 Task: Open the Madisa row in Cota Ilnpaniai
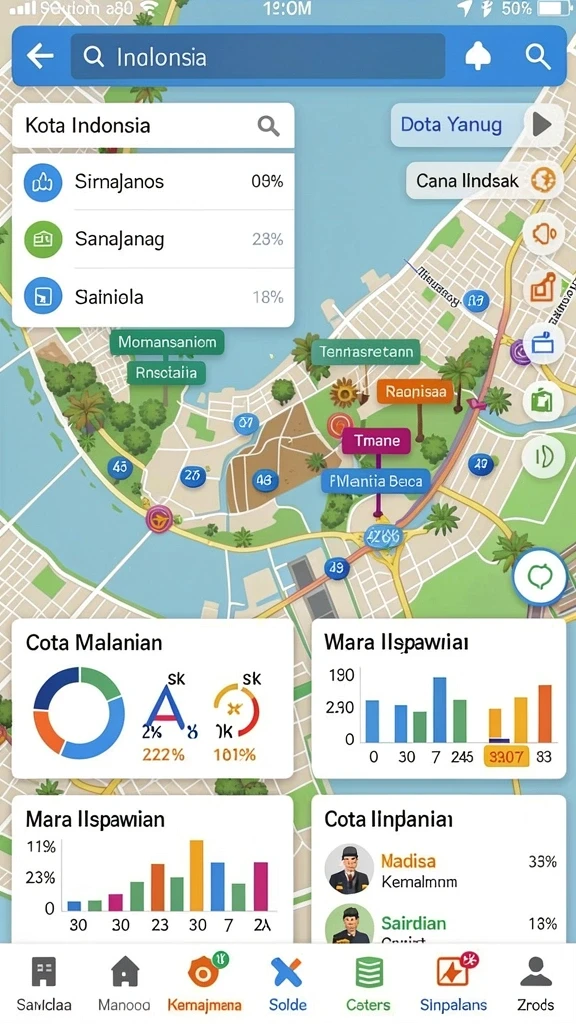point(440,870)
